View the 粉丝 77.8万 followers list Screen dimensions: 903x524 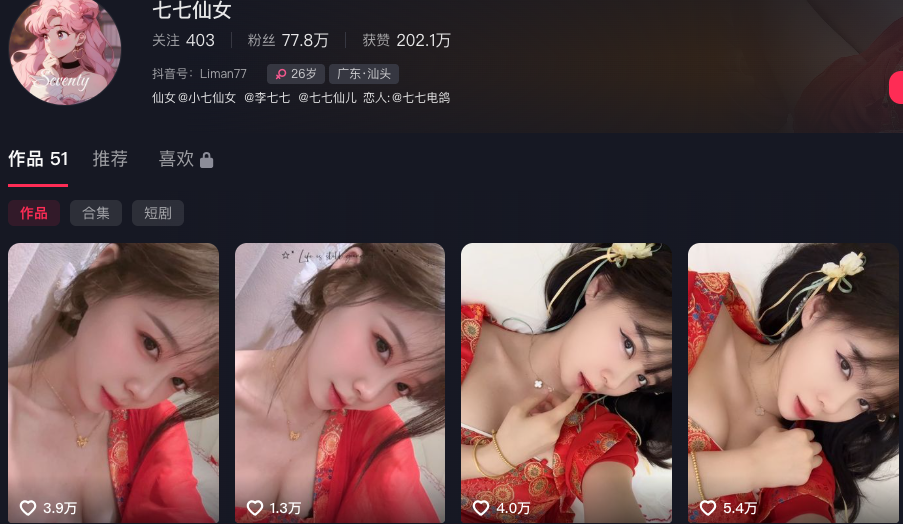tap(288, 41)
